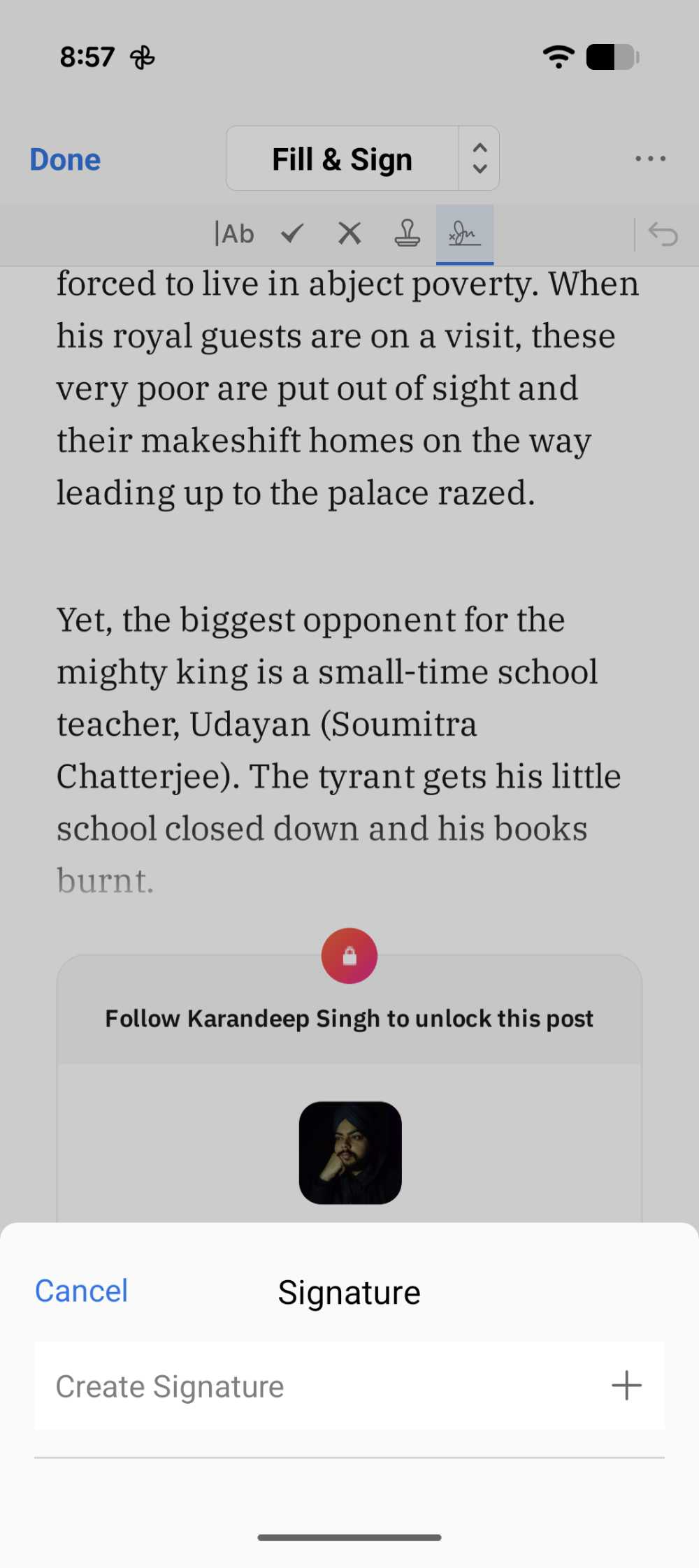This screenshot has width=699, height=1568.
Task: Open Create Signature row
Action: 348,1386
